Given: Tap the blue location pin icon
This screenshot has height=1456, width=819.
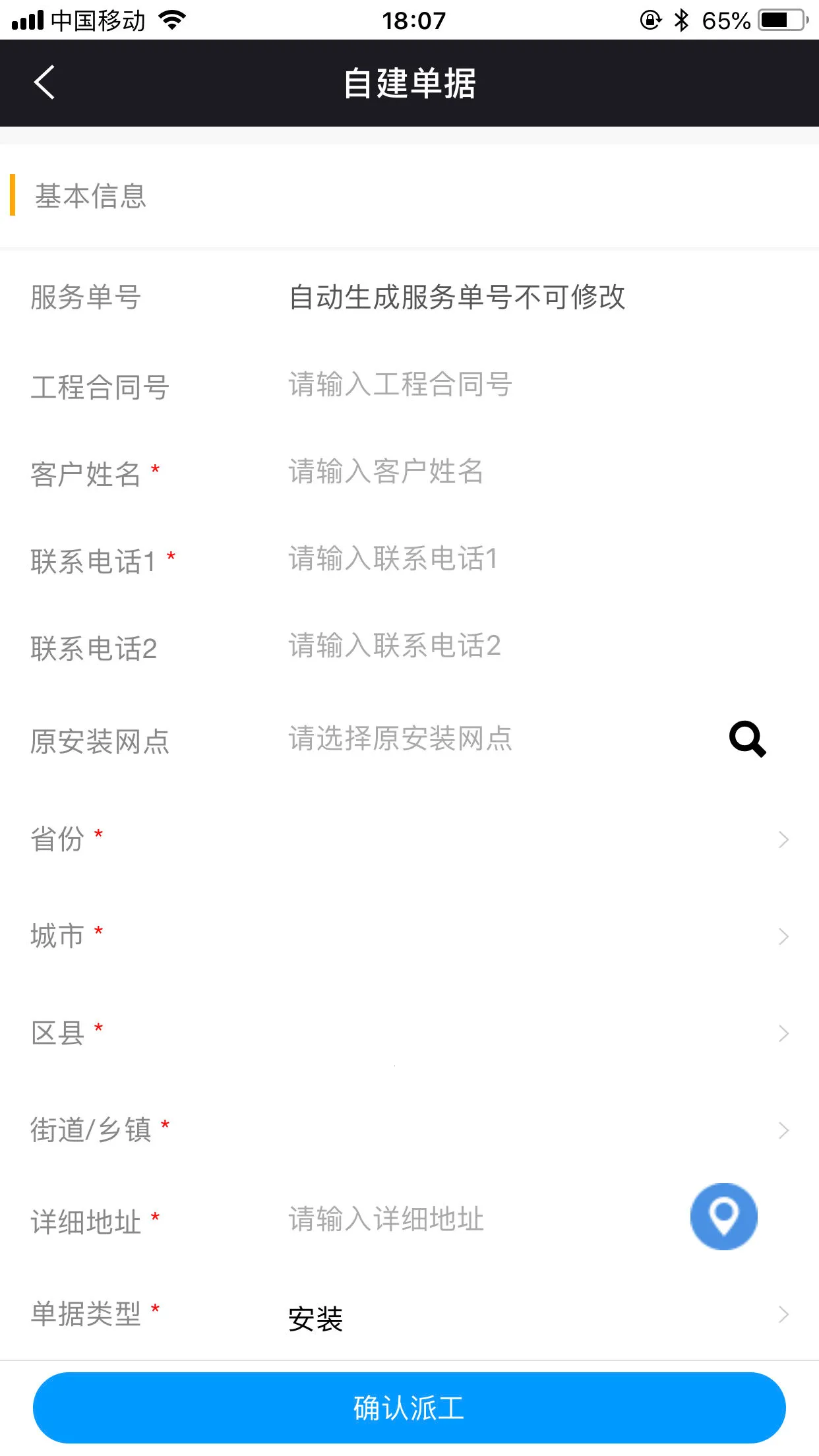Looking at the screenshot, I should click(x=723, y=1217).
